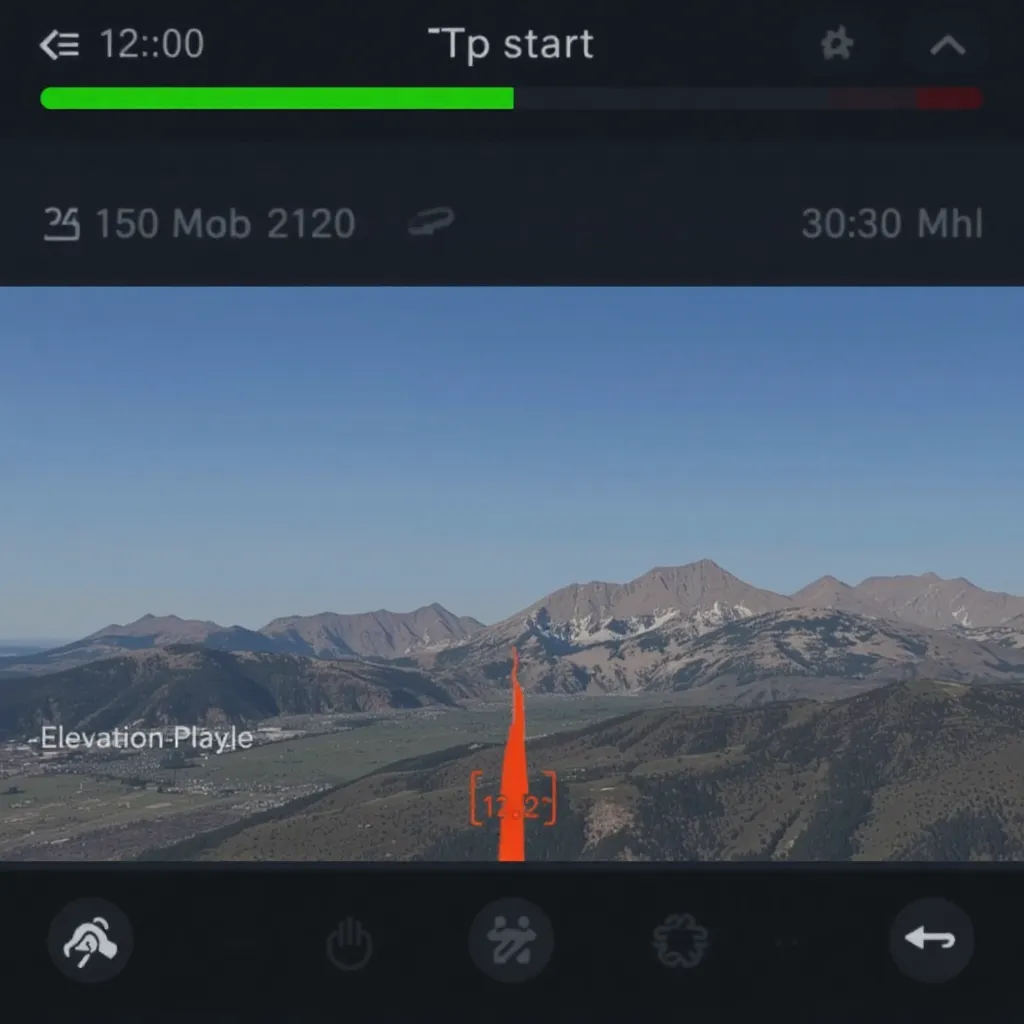1024x1024 pixels.
Task: Tap the green progress bar
Action: pos(277,98)
